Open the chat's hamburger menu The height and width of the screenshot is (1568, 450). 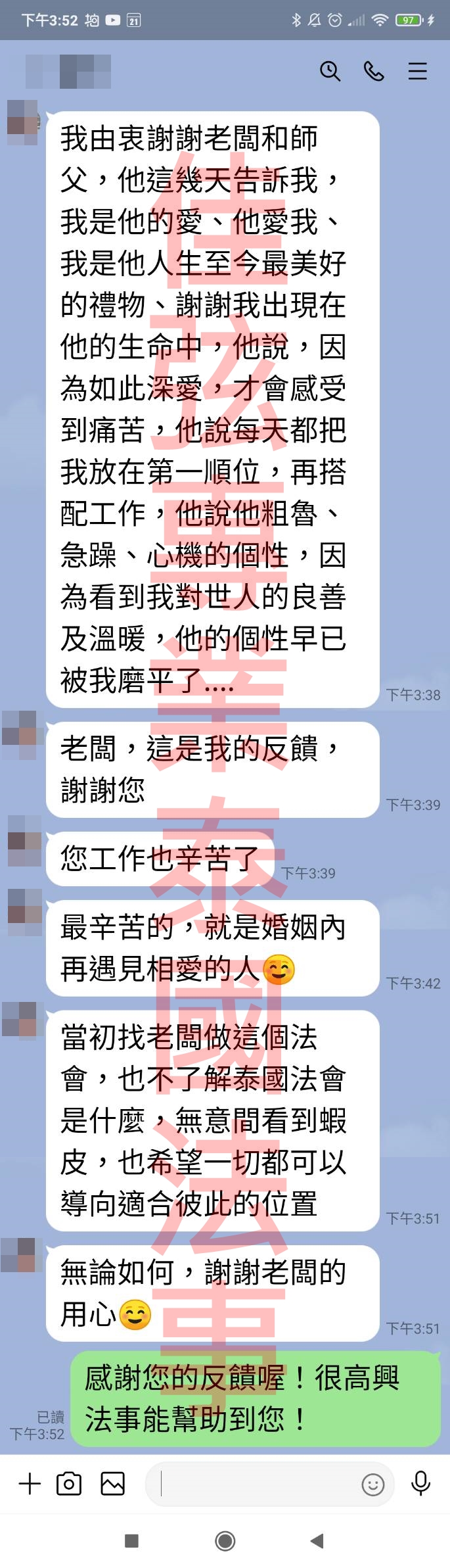pos(417,71)
